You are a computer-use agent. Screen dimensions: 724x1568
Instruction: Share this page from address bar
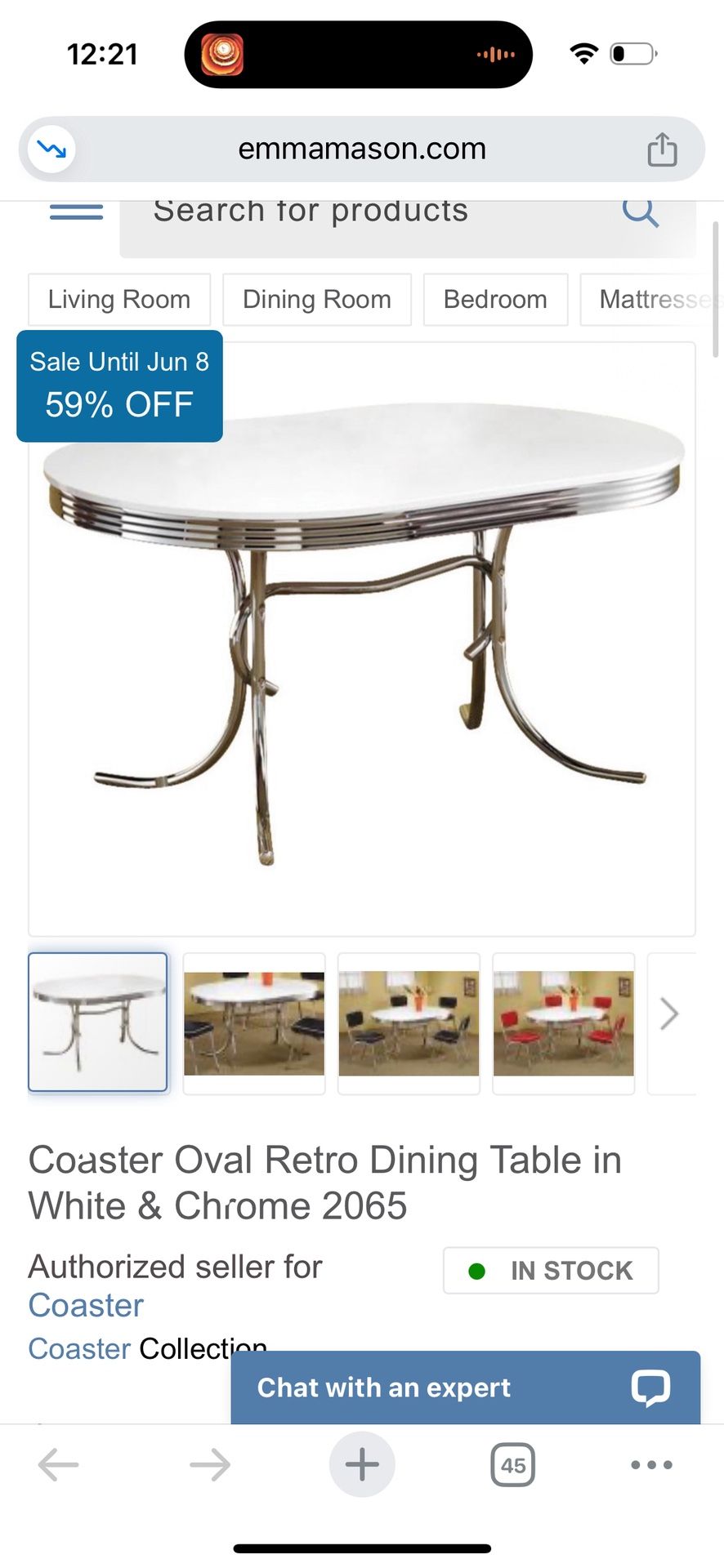pyautogui.click(x=662, y=150)
